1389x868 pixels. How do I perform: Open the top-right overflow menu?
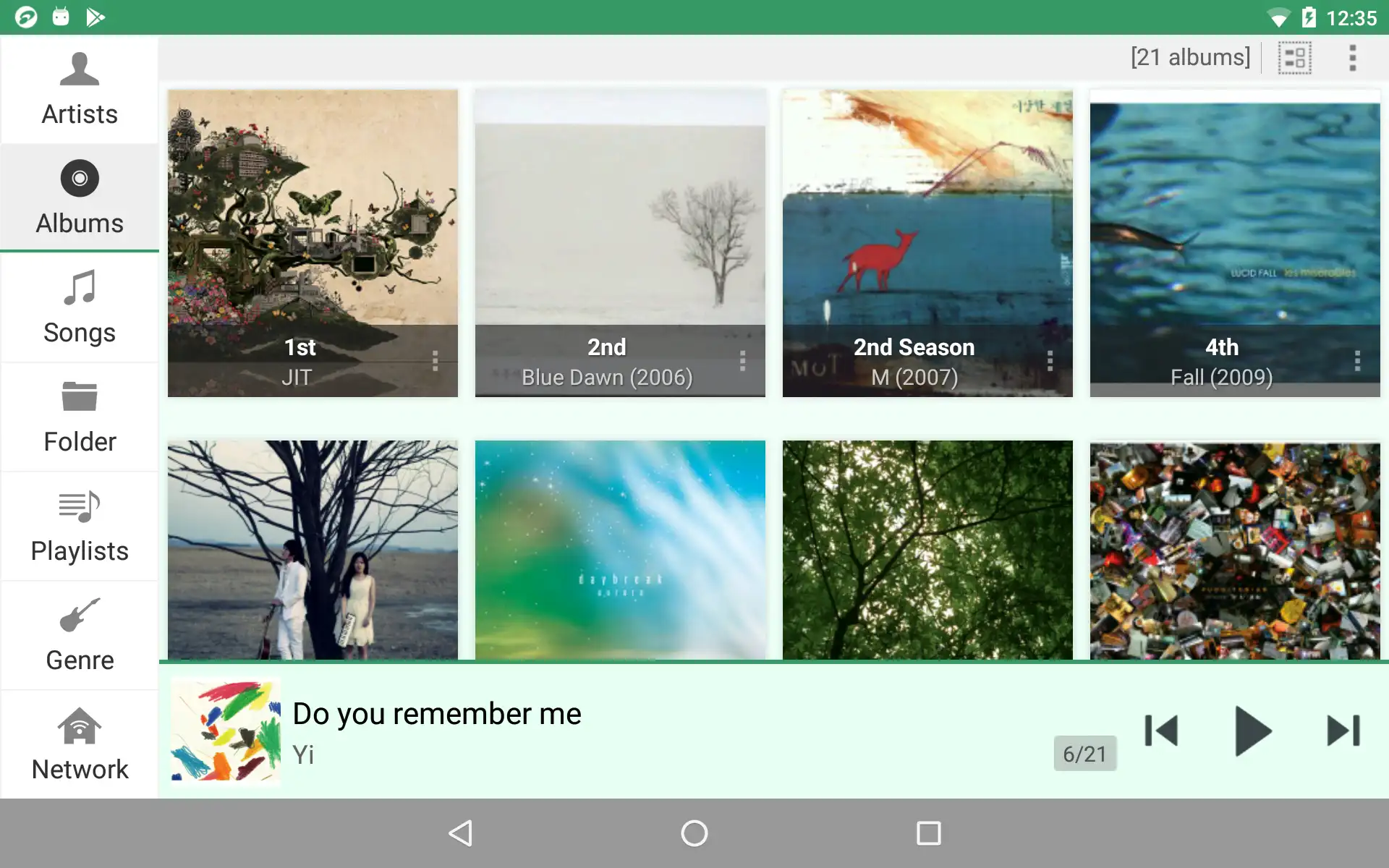pos(1352,57)
